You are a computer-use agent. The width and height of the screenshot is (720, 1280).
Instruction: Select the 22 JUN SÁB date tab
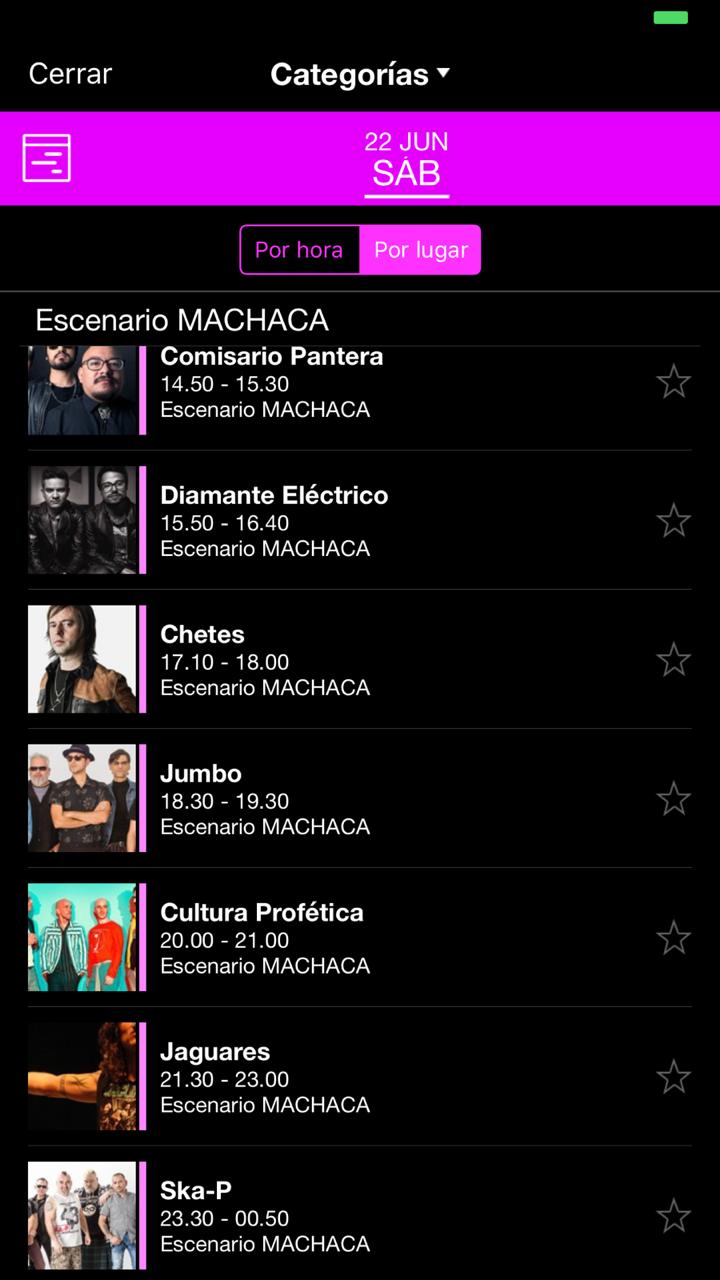[406, 160]
